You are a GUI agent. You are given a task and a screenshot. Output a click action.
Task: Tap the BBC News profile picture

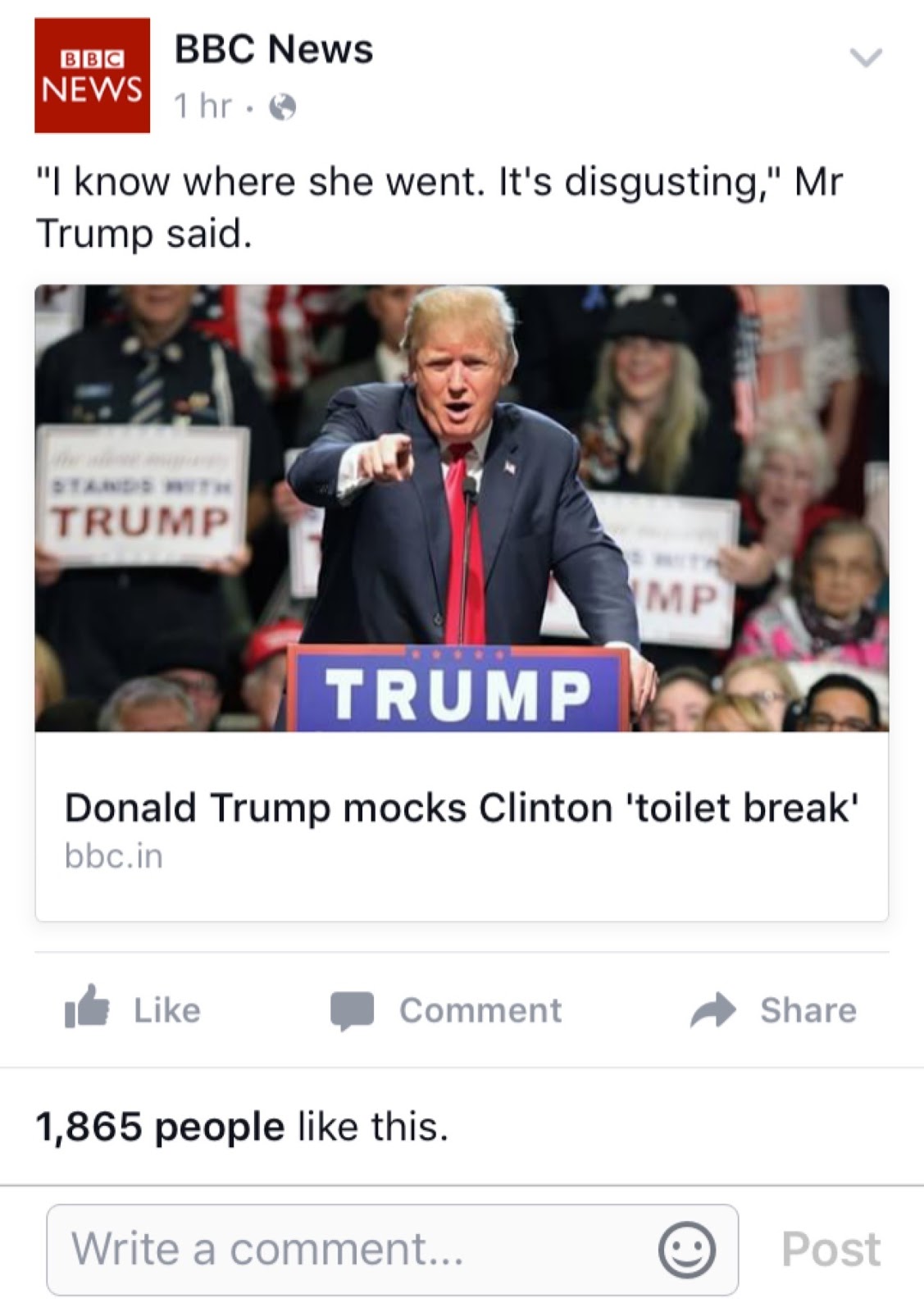[92, 75]
